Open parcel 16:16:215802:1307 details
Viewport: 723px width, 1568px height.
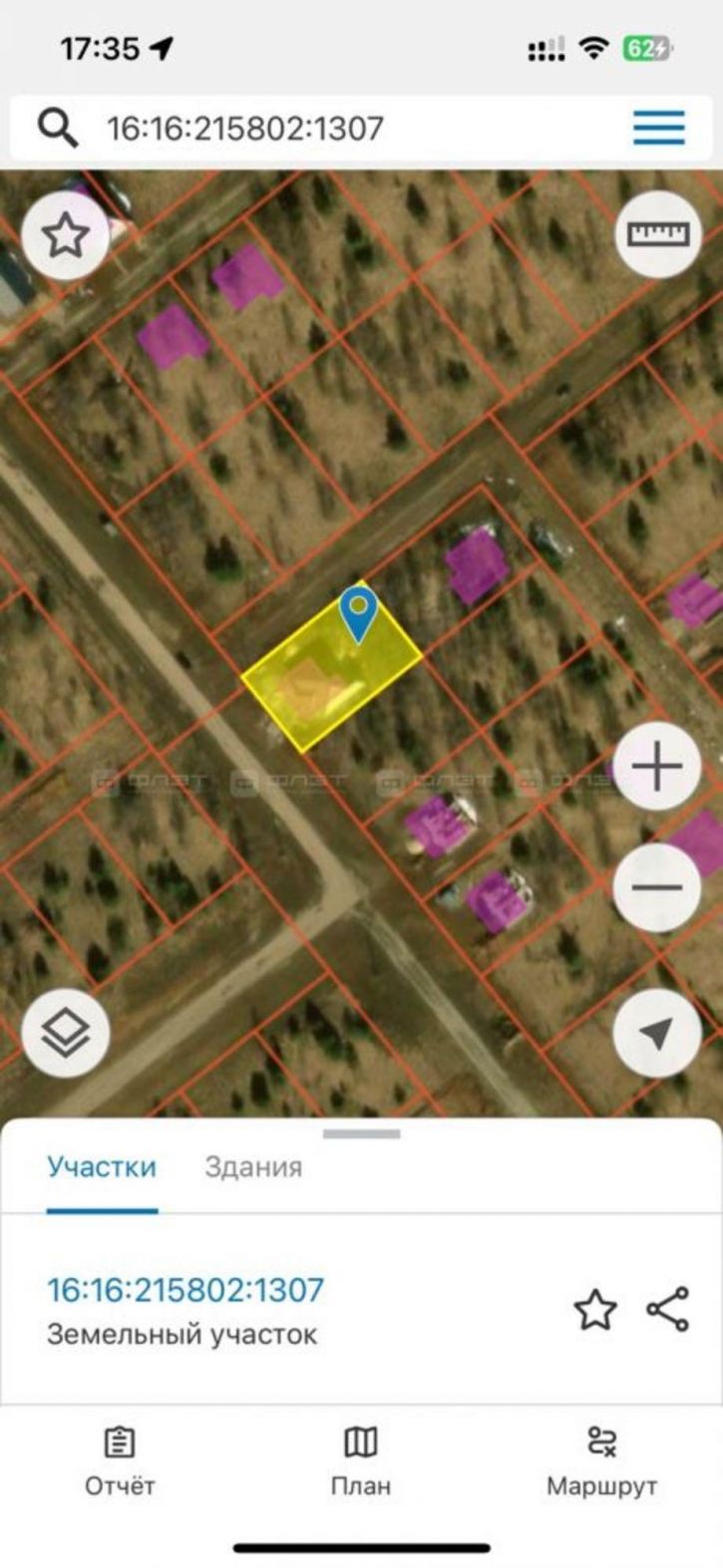tap(185, 1290)
